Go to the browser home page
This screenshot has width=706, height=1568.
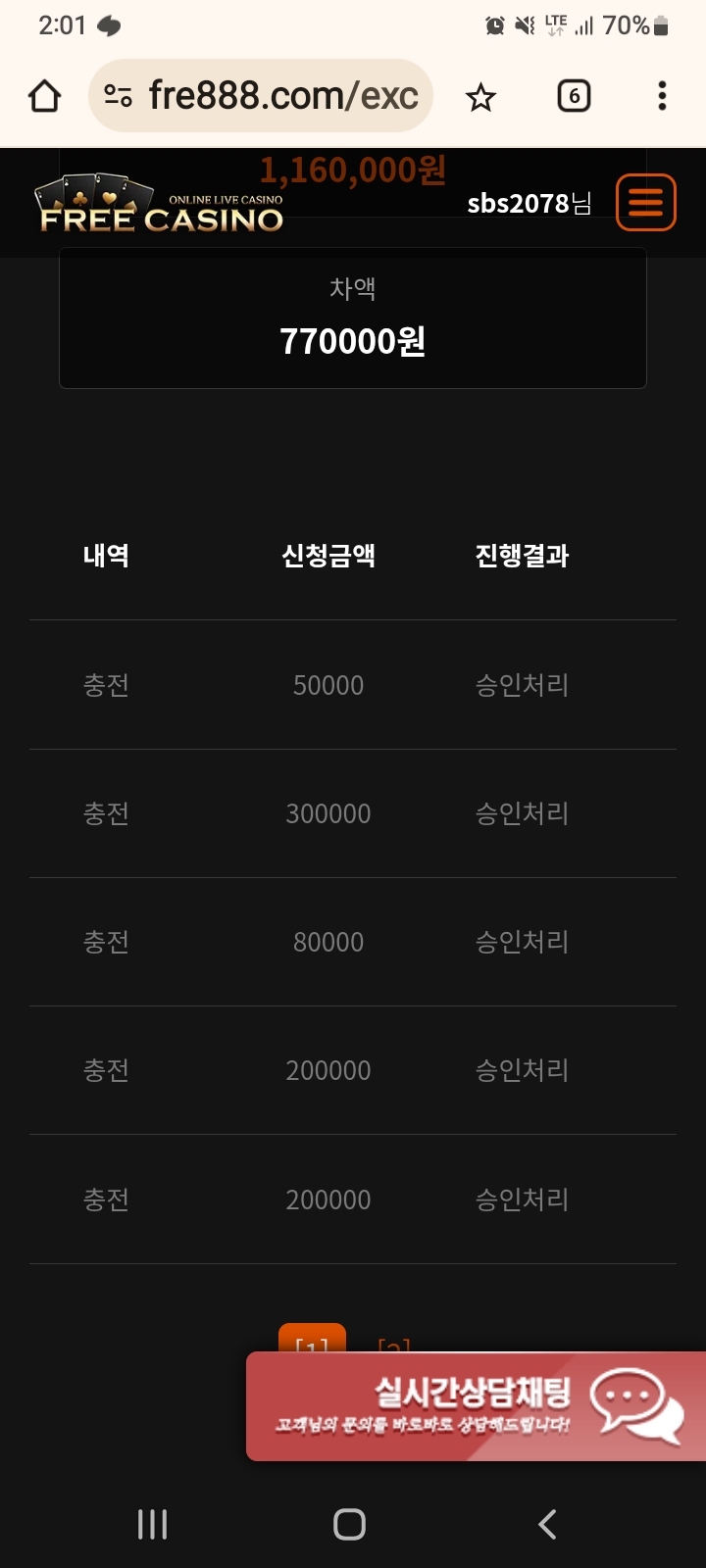(x=45, y=96)
